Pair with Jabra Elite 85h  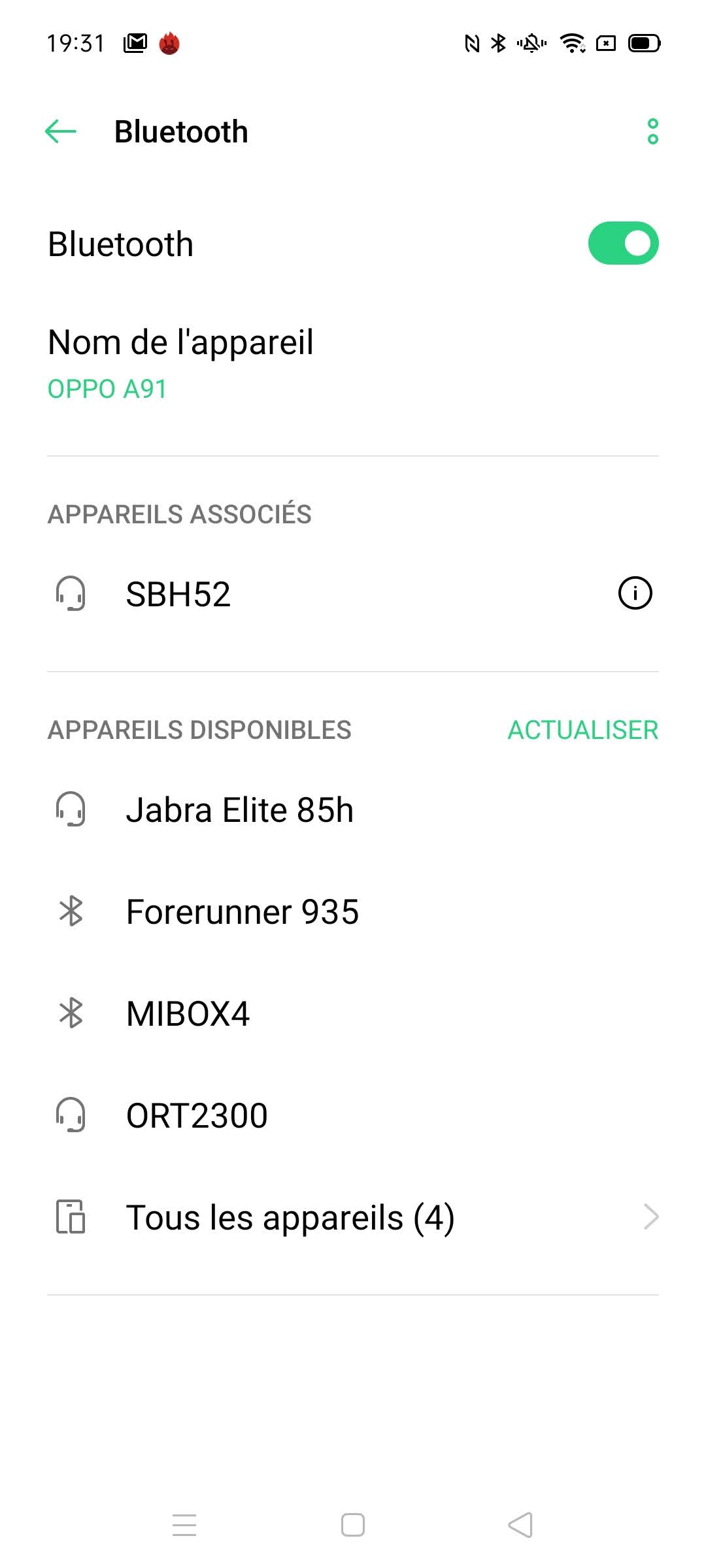pos(353,810)
